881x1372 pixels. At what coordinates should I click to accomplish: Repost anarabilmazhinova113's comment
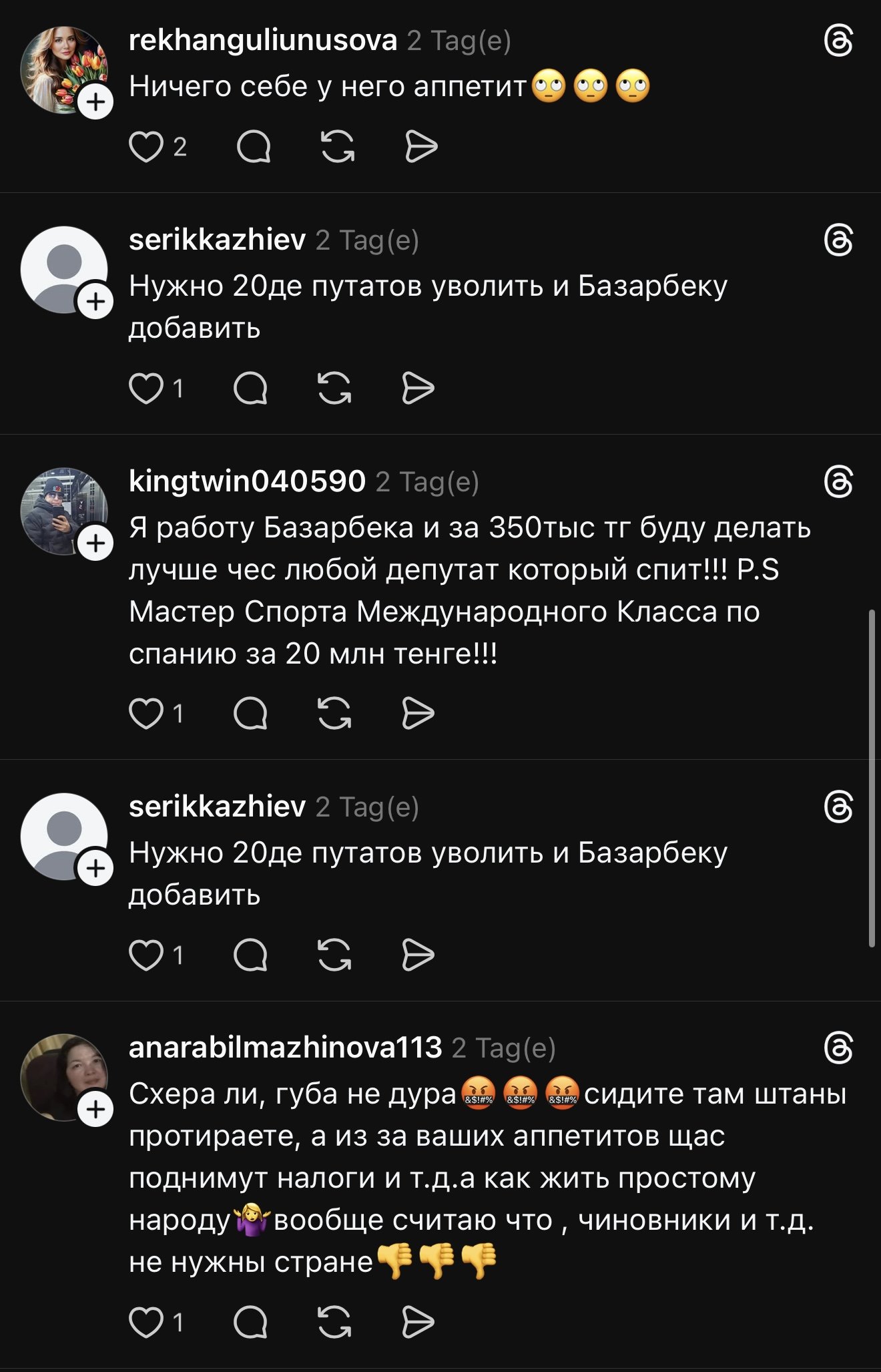pos(334,1322)
